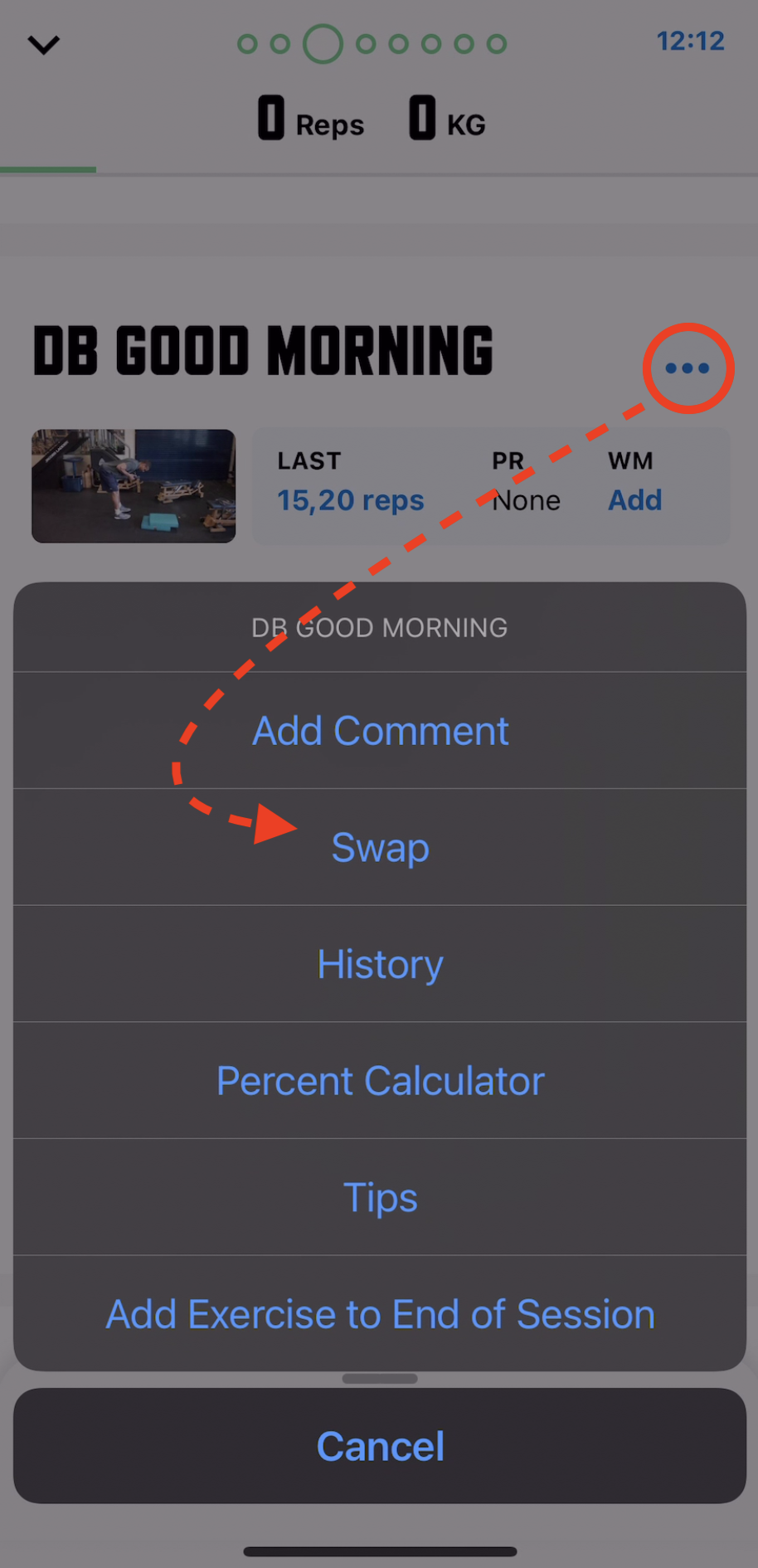Select Add Comment in the menu
The height and width of the screenshot is (1568, 758).
(x=380, y=730)
